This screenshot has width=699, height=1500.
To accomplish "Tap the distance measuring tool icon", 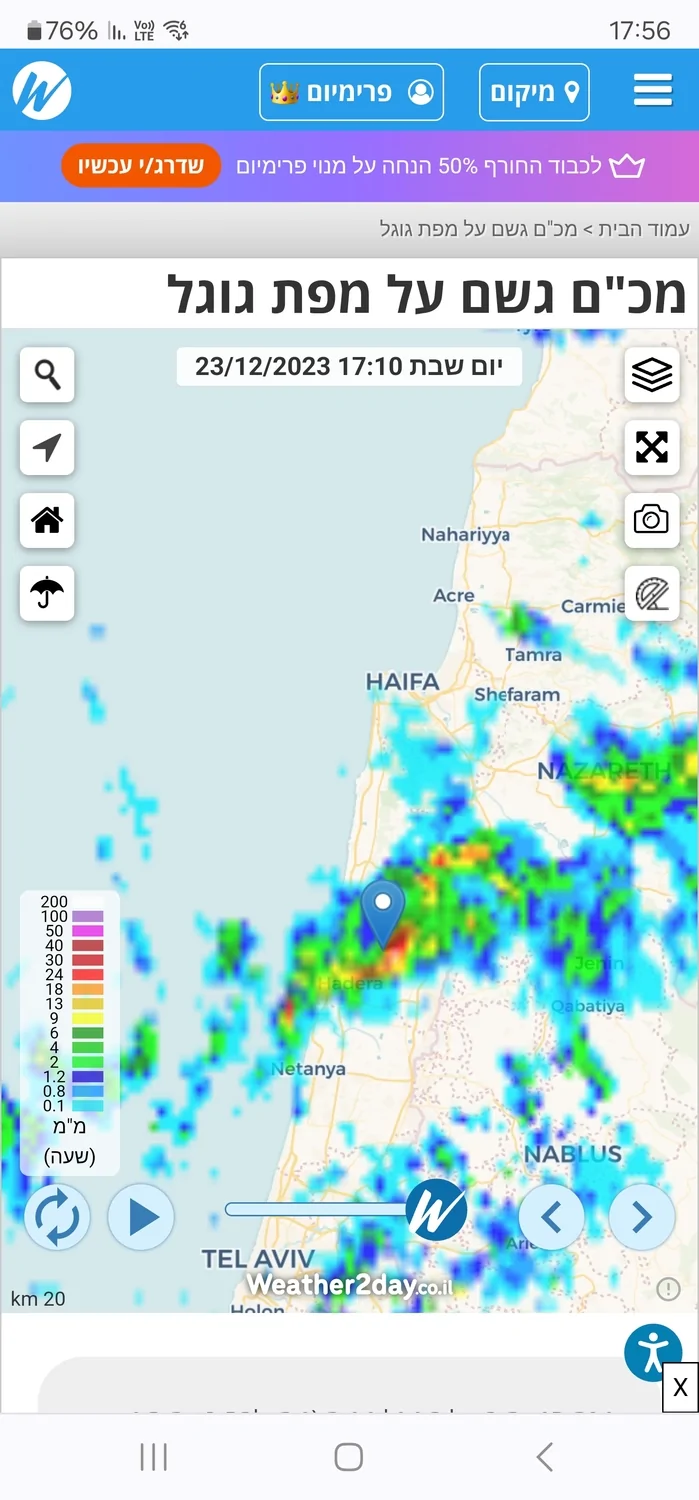I will click(x=651, y=593).
